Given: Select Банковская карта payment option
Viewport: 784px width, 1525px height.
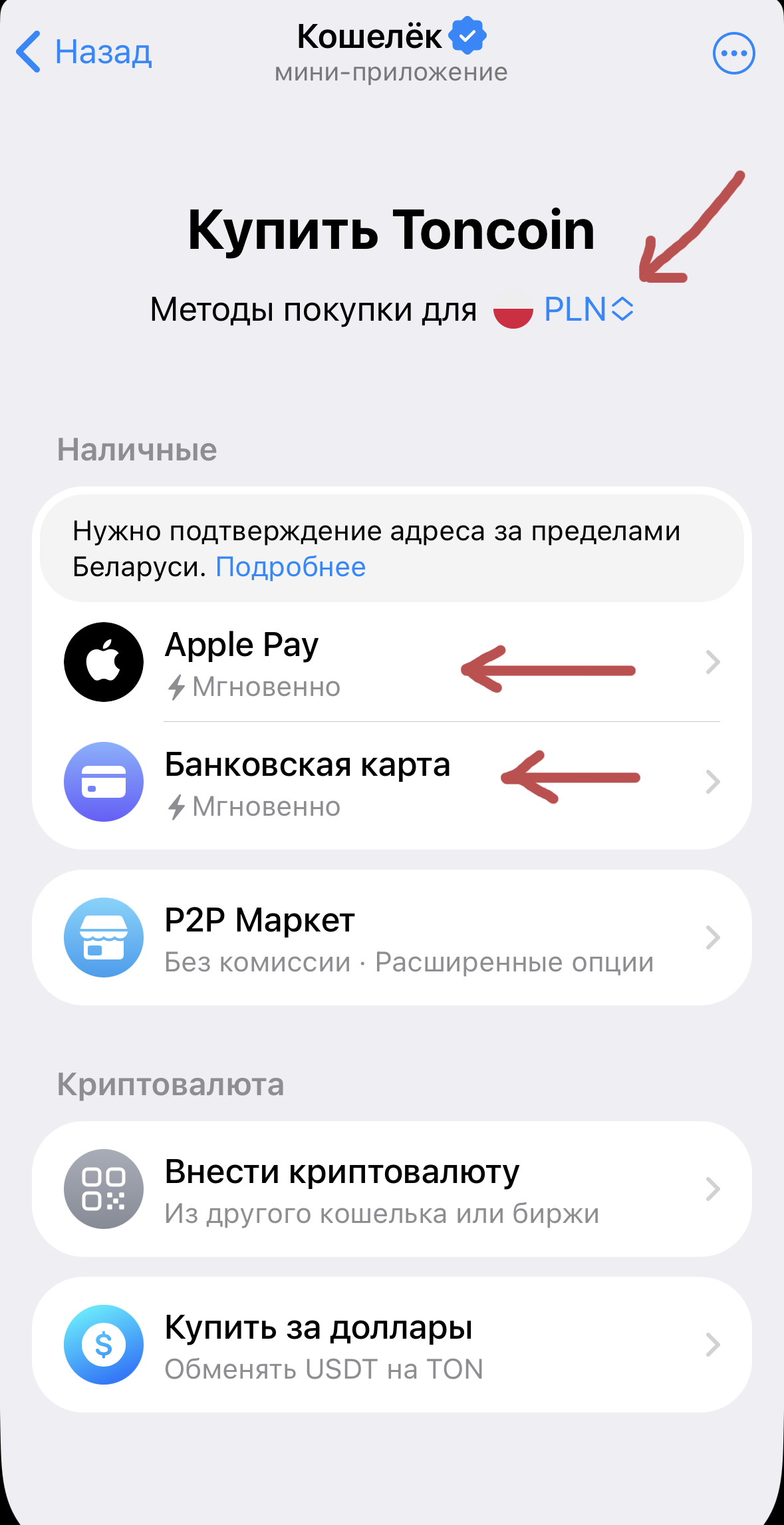Looking at the screenshot, I should pyautogui.click(x=391, y=782).
